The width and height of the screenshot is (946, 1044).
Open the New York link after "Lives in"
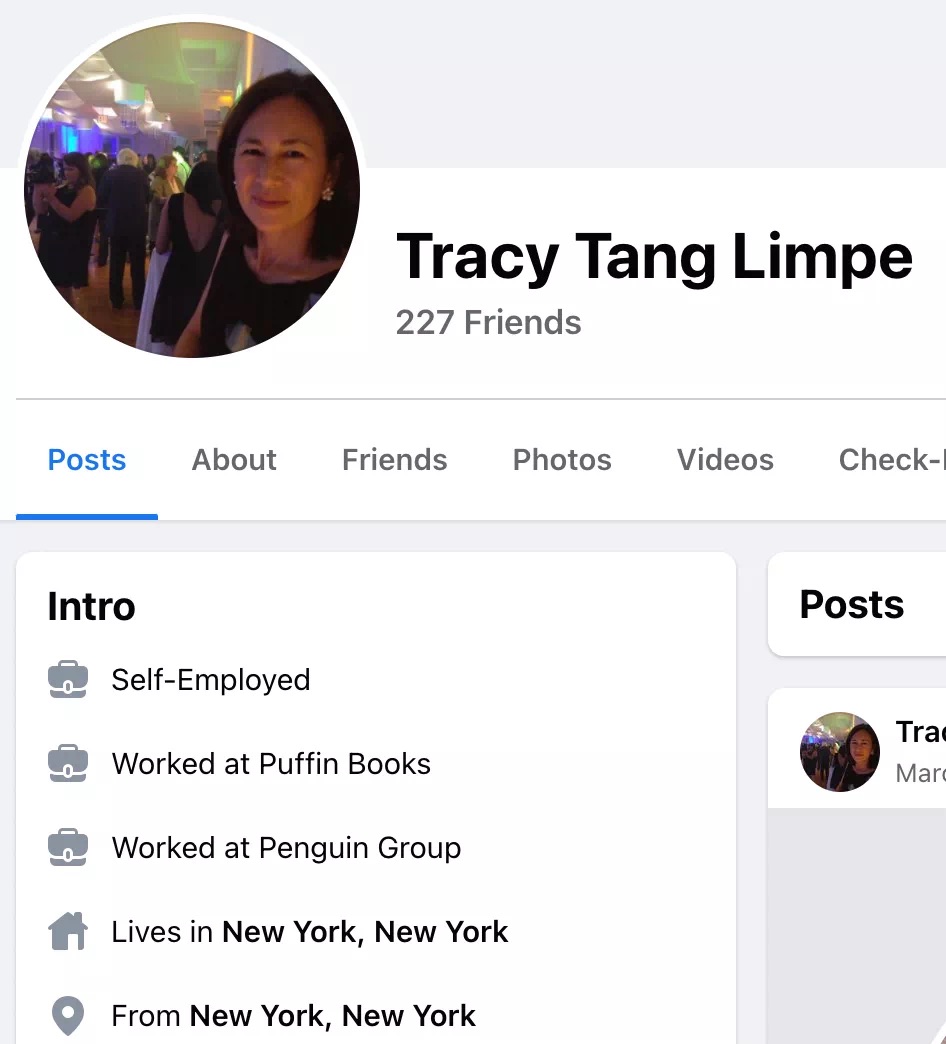365,932
